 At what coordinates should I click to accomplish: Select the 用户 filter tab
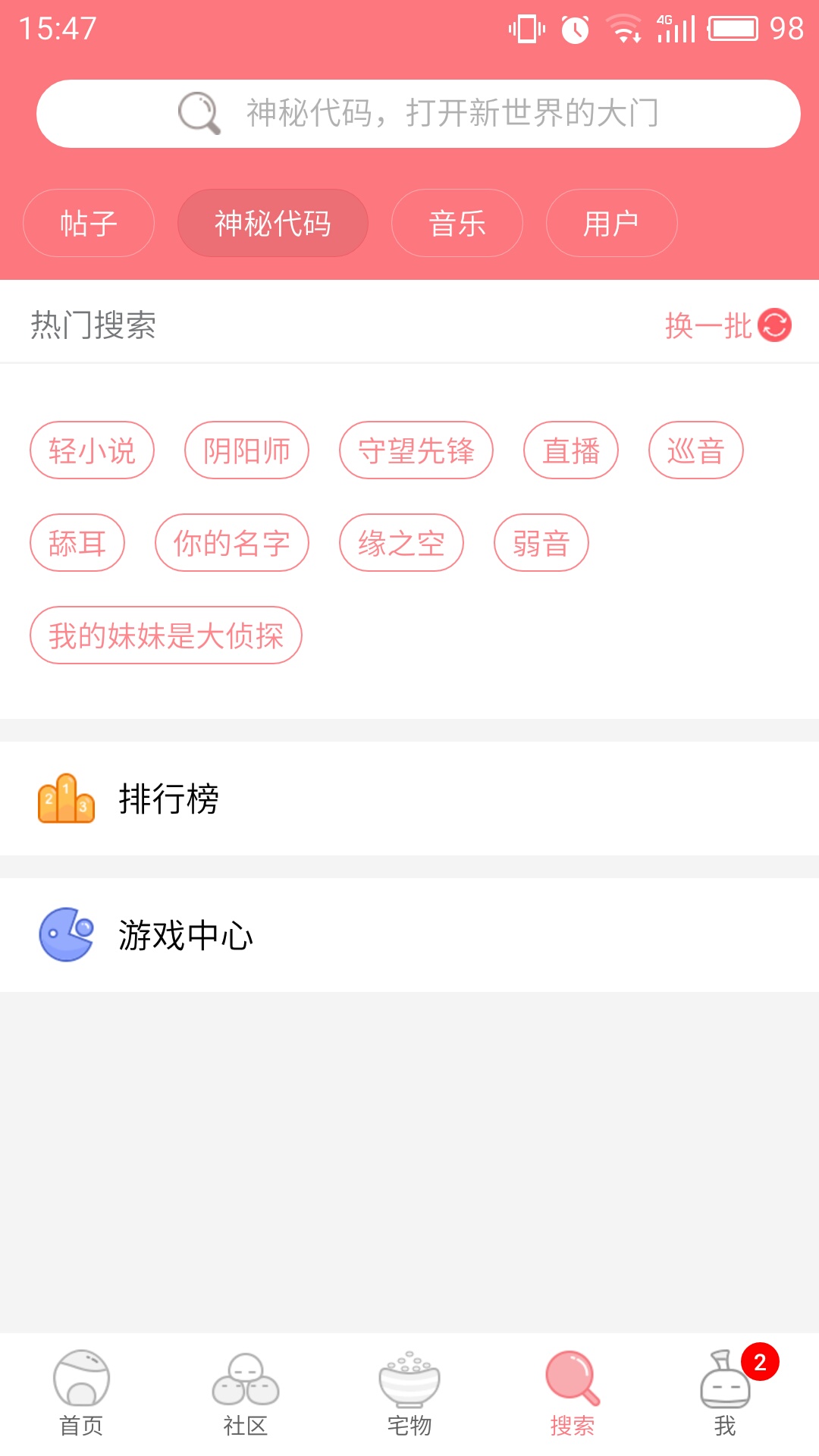[x=611, y=222]
